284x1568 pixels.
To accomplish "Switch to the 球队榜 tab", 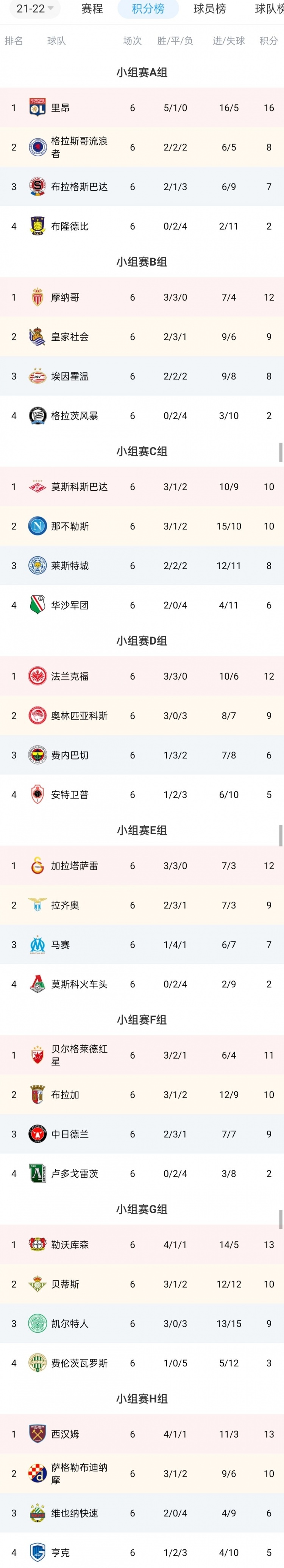I will click(x=268, y=8).
